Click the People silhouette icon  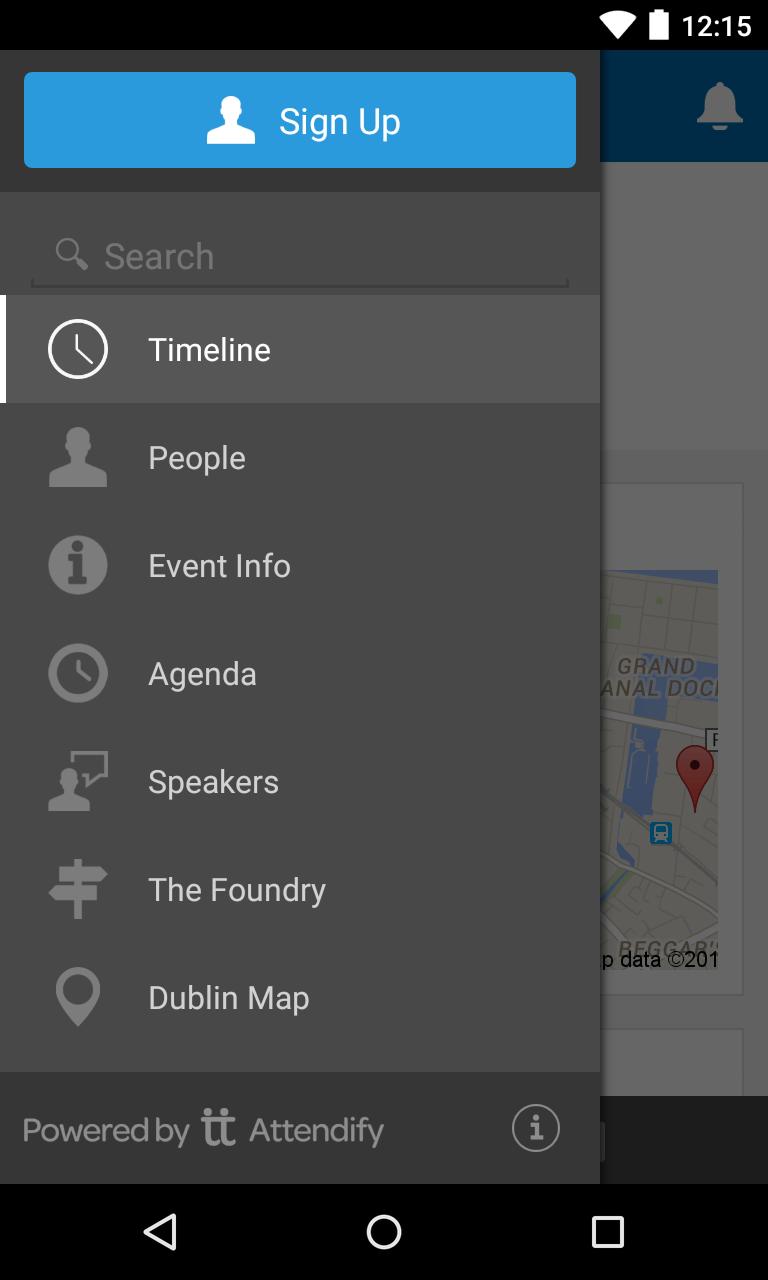77,457
